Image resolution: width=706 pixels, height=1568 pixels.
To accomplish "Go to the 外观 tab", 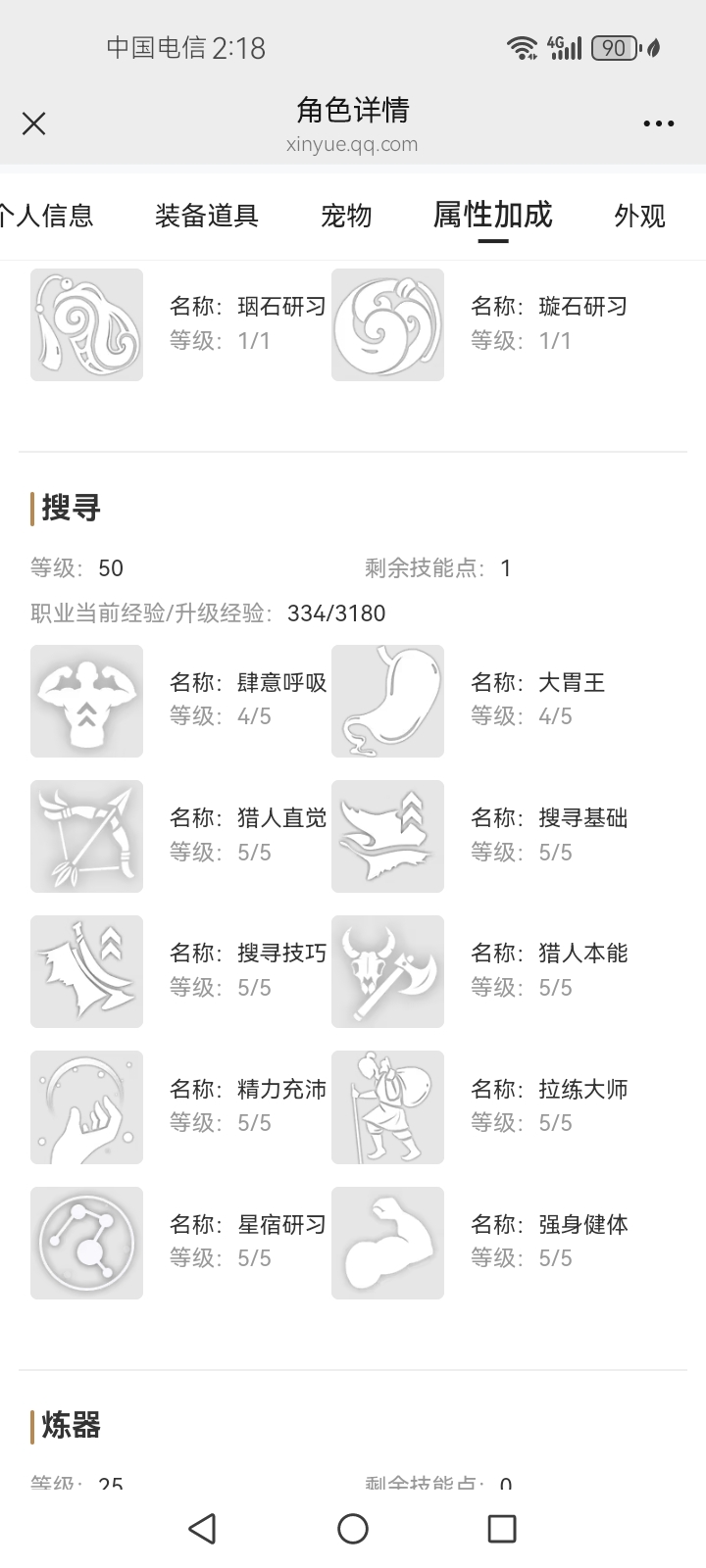I will [x=639, y=216].
